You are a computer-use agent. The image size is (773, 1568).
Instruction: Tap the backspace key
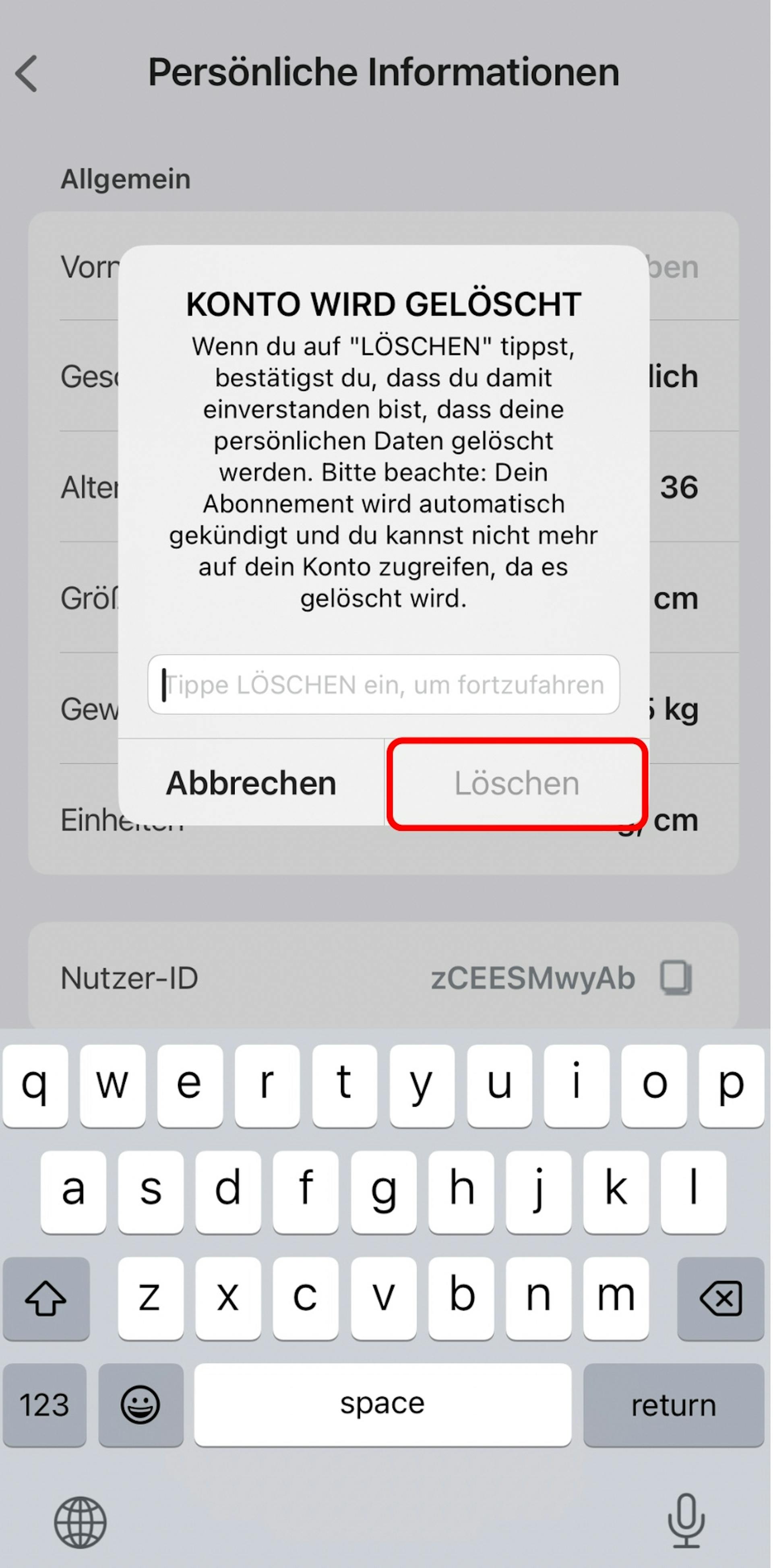coord(721,1298)
